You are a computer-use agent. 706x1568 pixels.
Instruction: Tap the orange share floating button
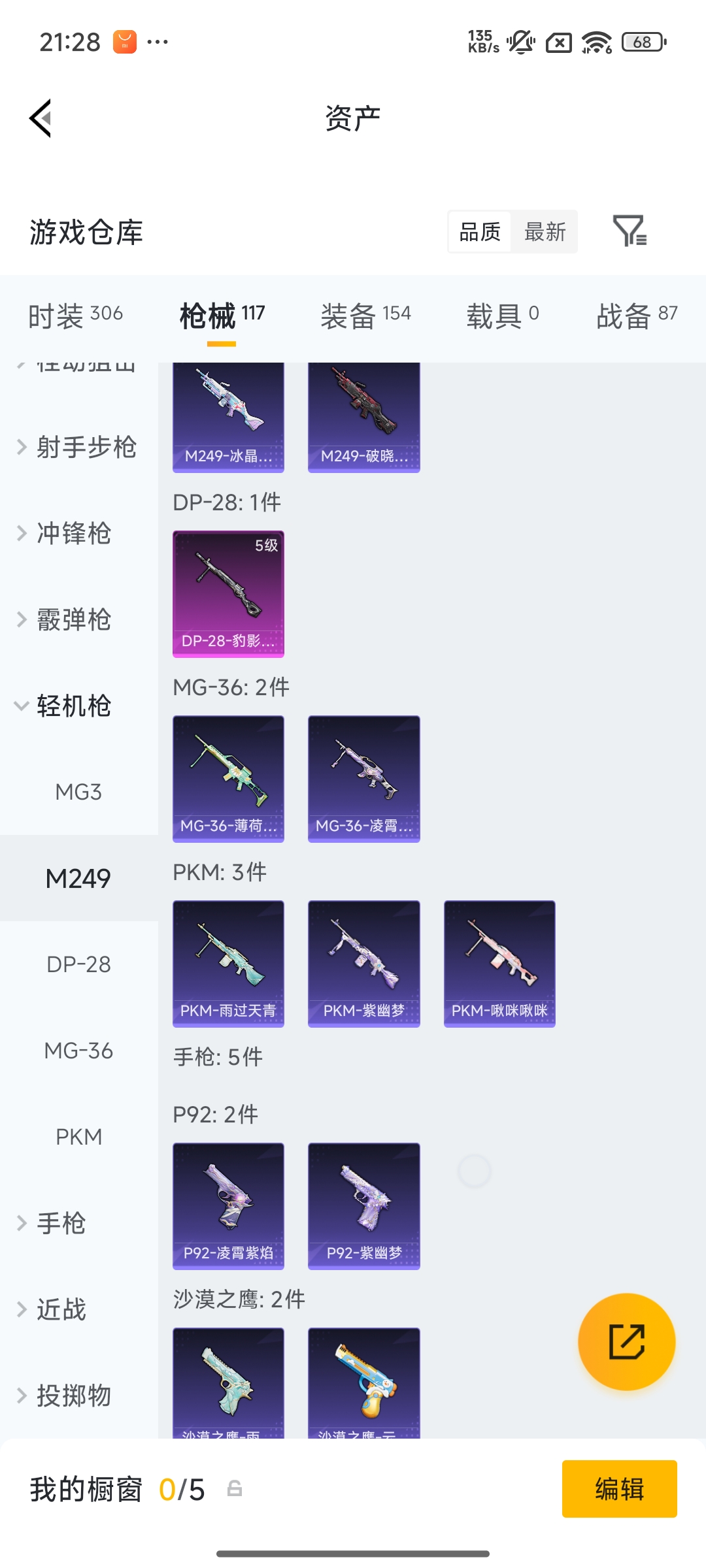(x=626, y=1342)
